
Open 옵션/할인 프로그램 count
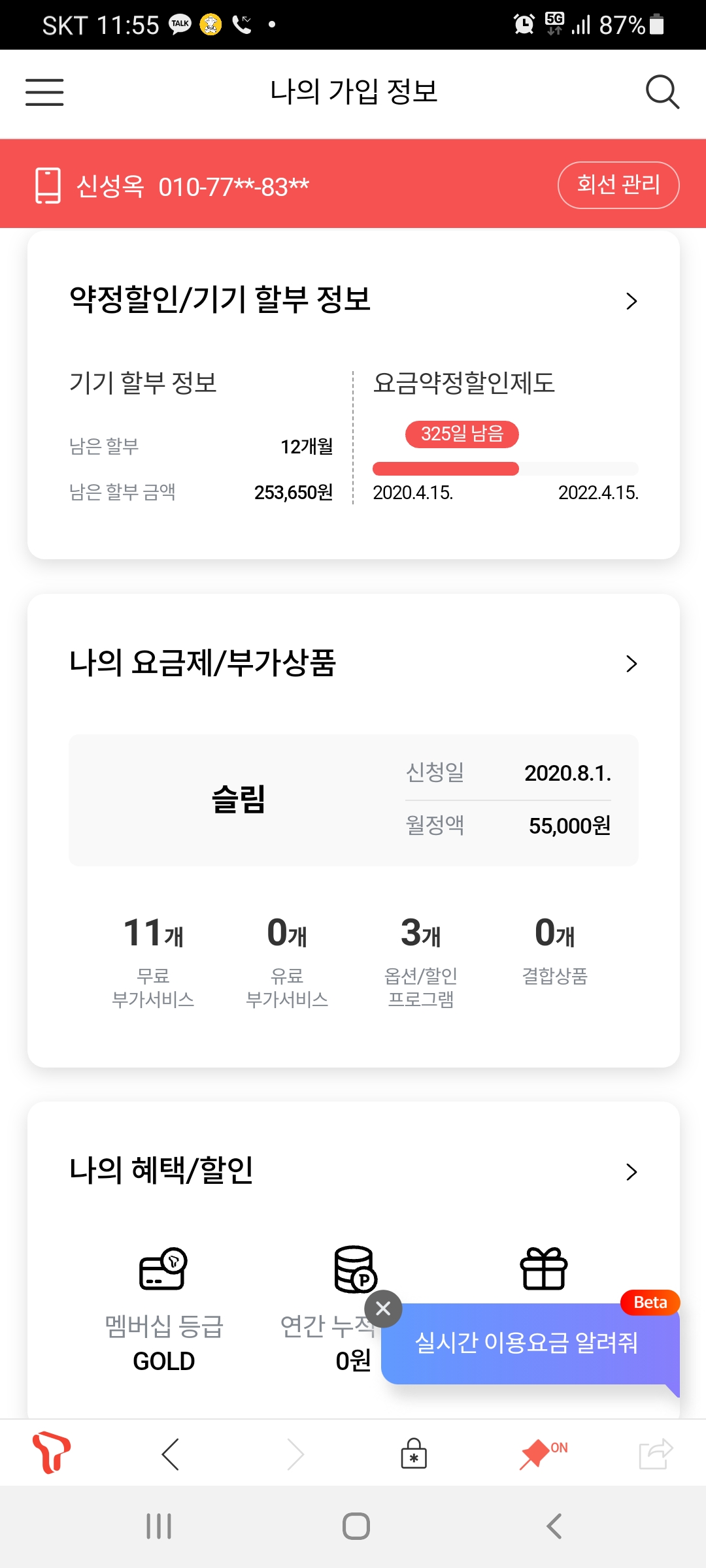[420, 959]
